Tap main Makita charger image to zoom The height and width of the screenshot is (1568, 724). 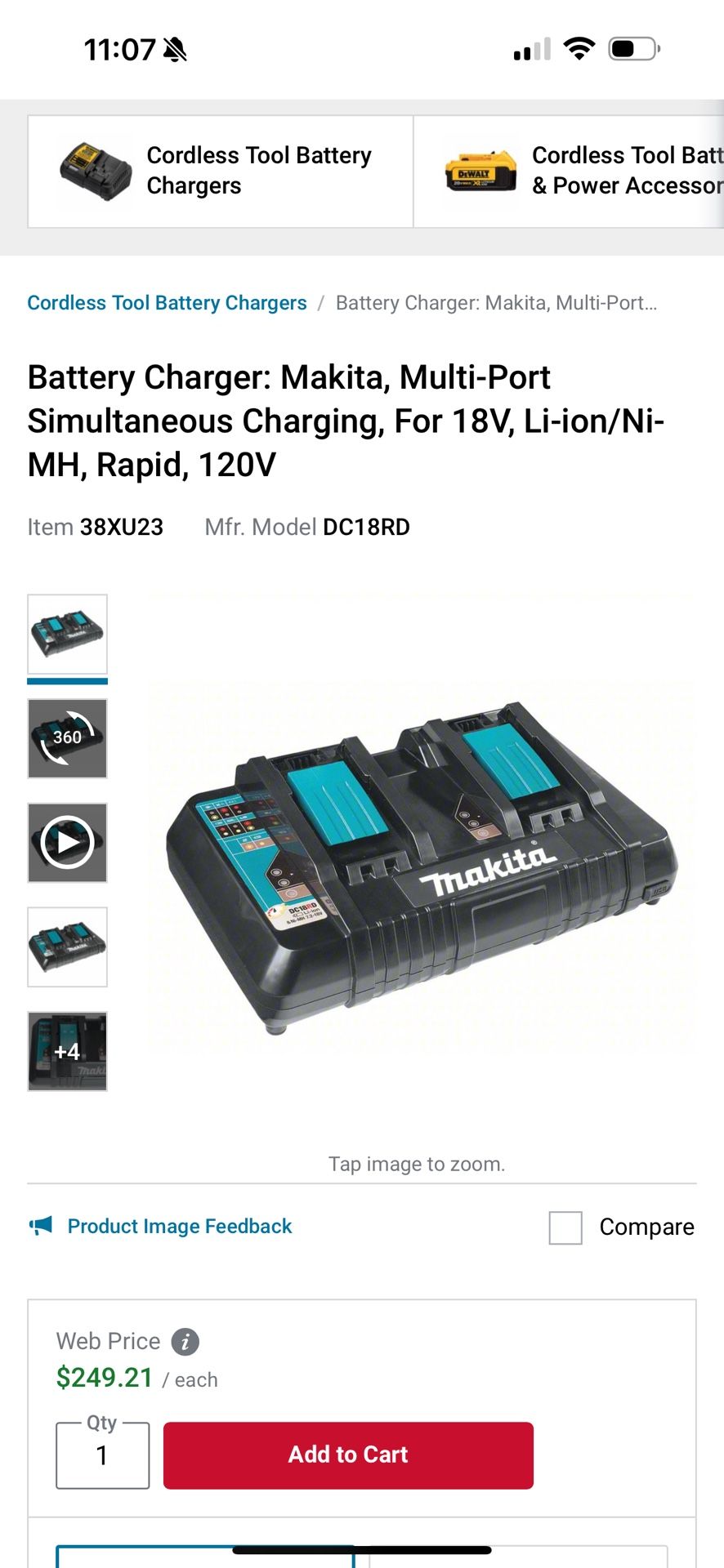421,866
